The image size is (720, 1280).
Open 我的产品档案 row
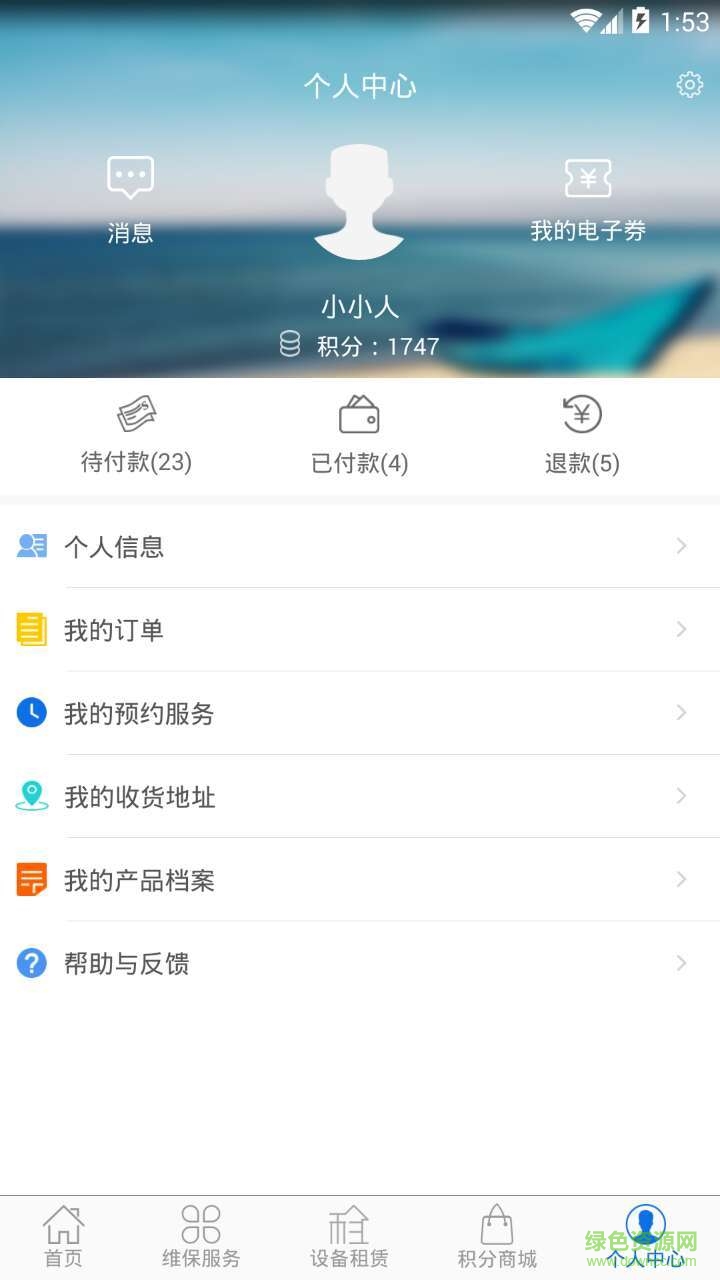tap(360, 880)
